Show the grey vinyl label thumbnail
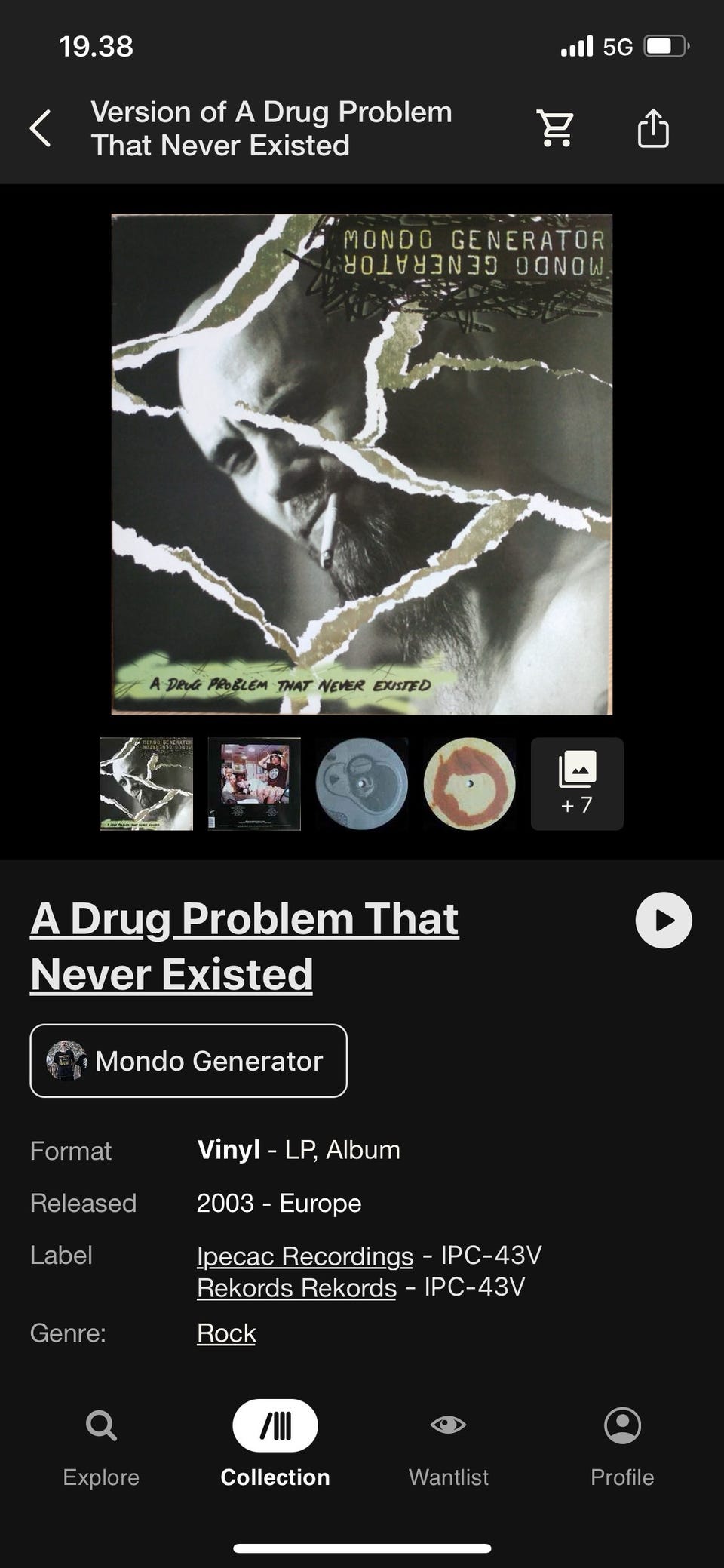This screenshot has width=724, height=1568. (362, 784)
